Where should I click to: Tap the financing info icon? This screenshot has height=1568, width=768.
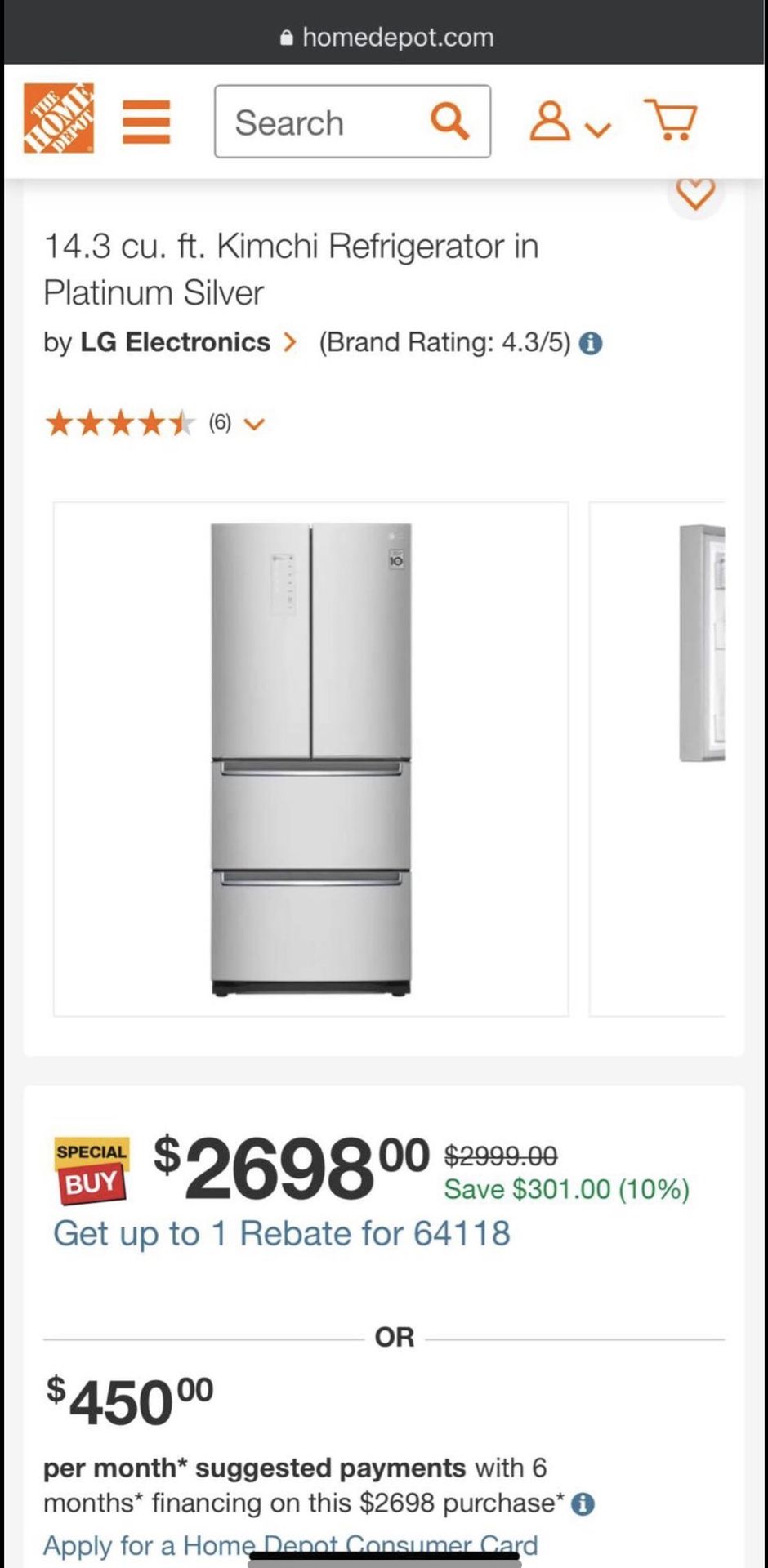point(583,1503)
